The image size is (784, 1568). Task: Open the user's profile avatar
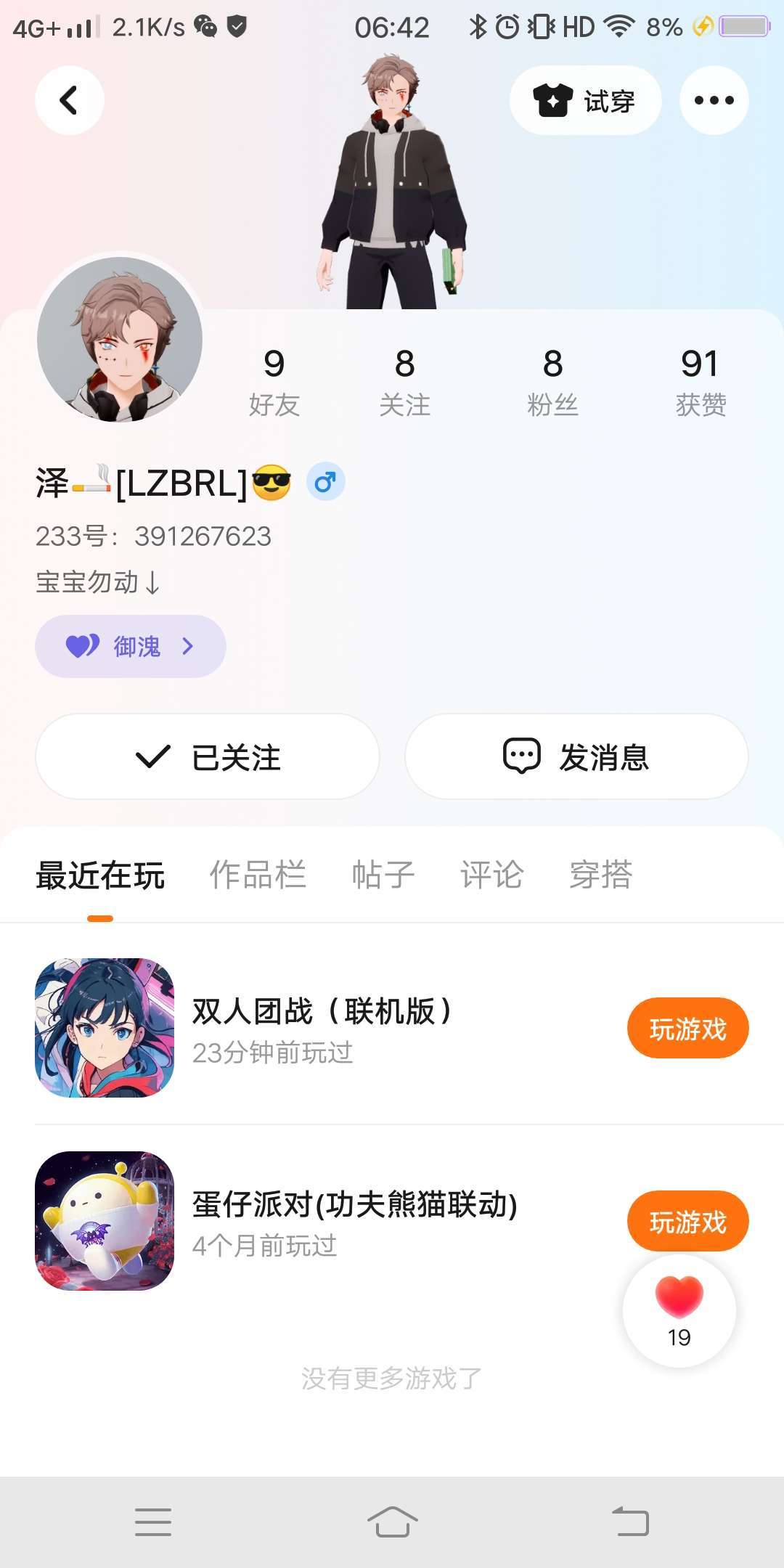pos(120,339)
